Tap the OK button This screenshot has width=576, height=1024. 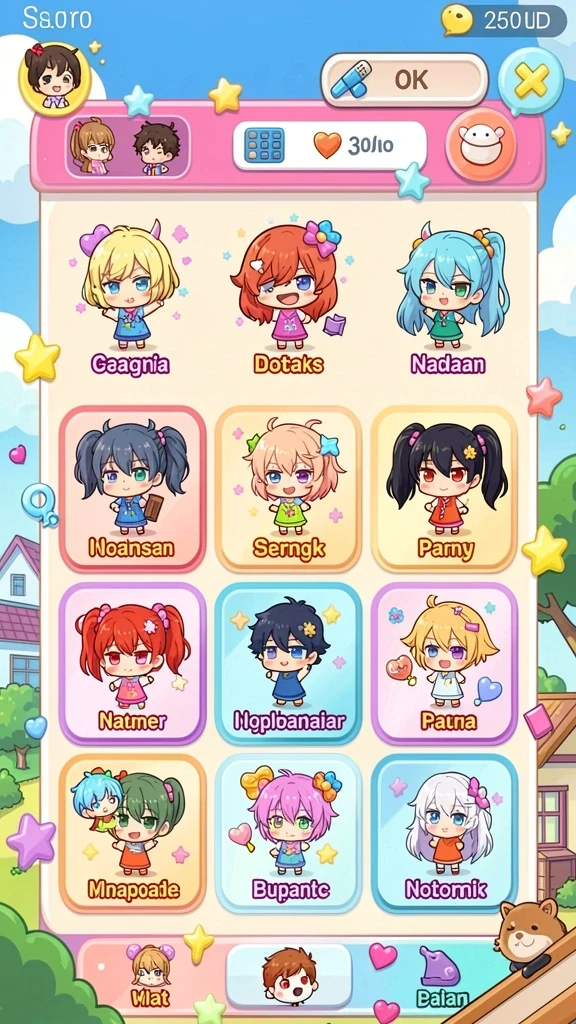tap(404, 80)
